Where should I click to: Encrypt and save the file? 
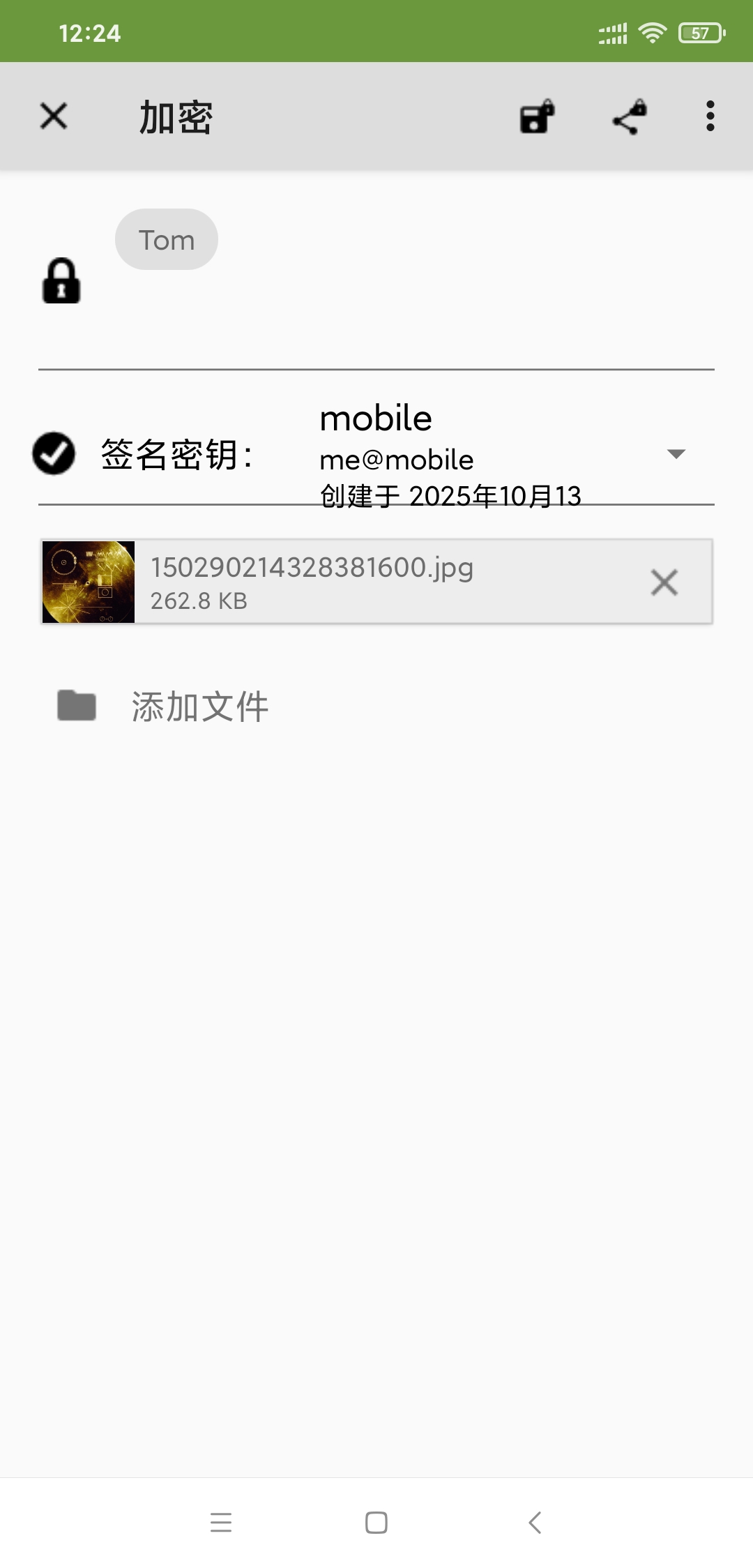(x=537, y=116)
